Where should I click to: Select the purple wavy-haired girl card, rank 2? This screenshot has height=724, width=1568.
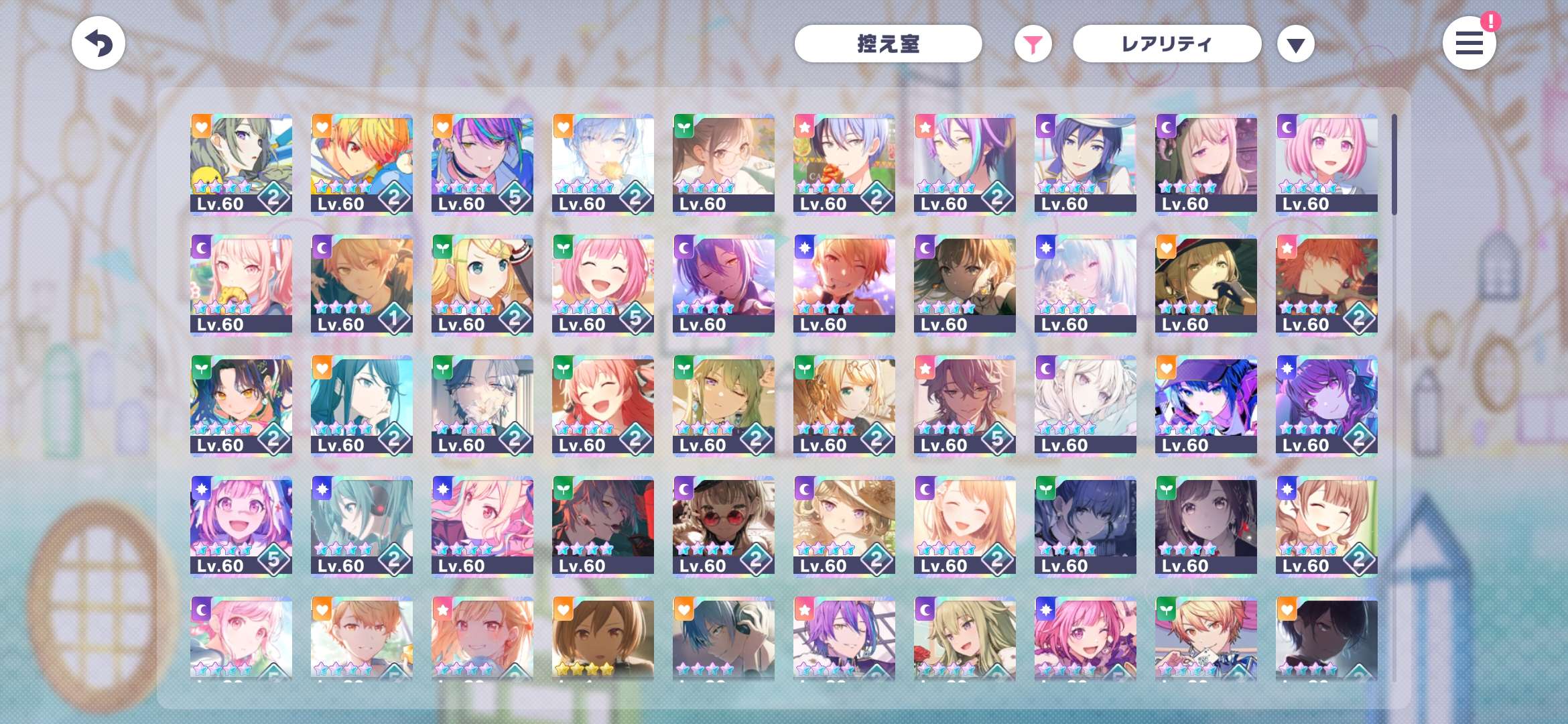[x=1326, y=404]
